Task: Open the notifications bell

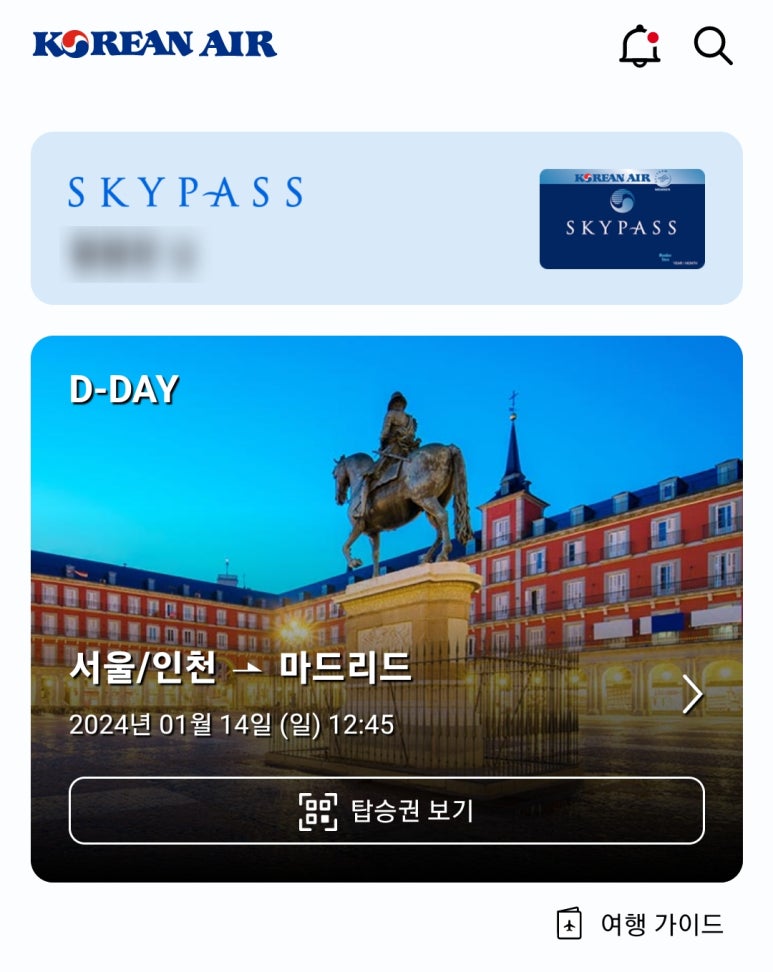Action: [x=640, y=46]
